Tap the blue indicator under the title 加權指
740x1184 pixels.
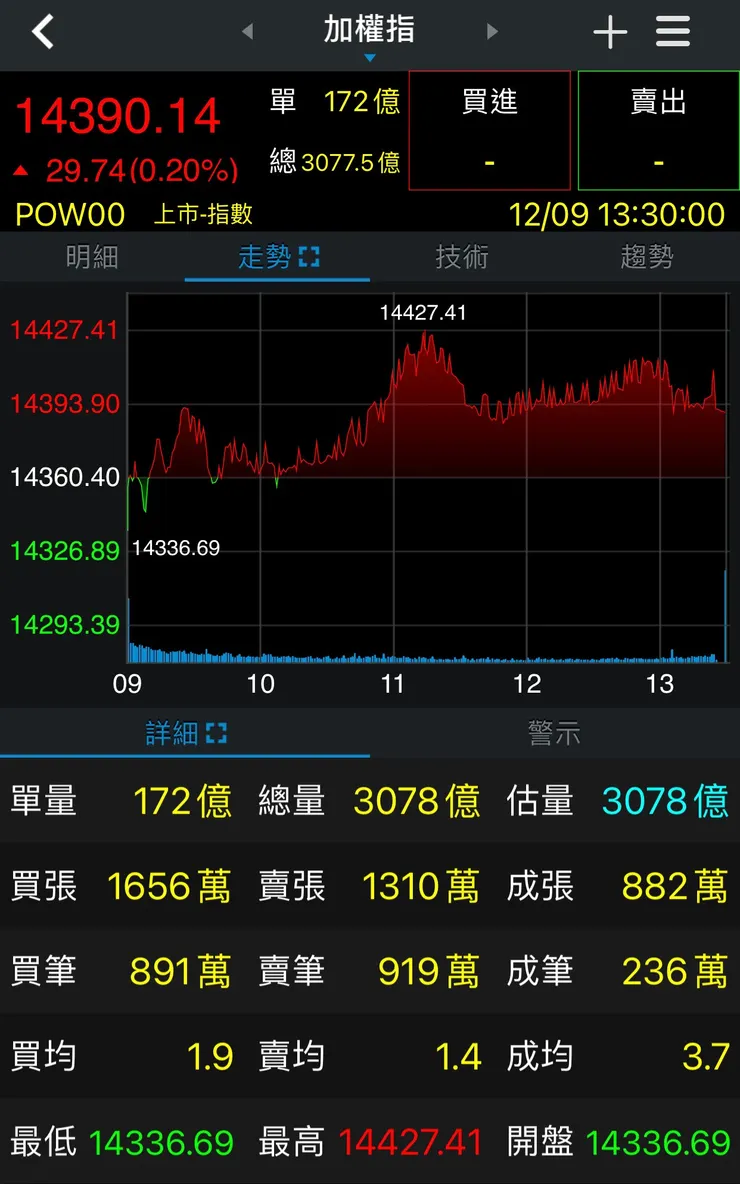point(370,58)
